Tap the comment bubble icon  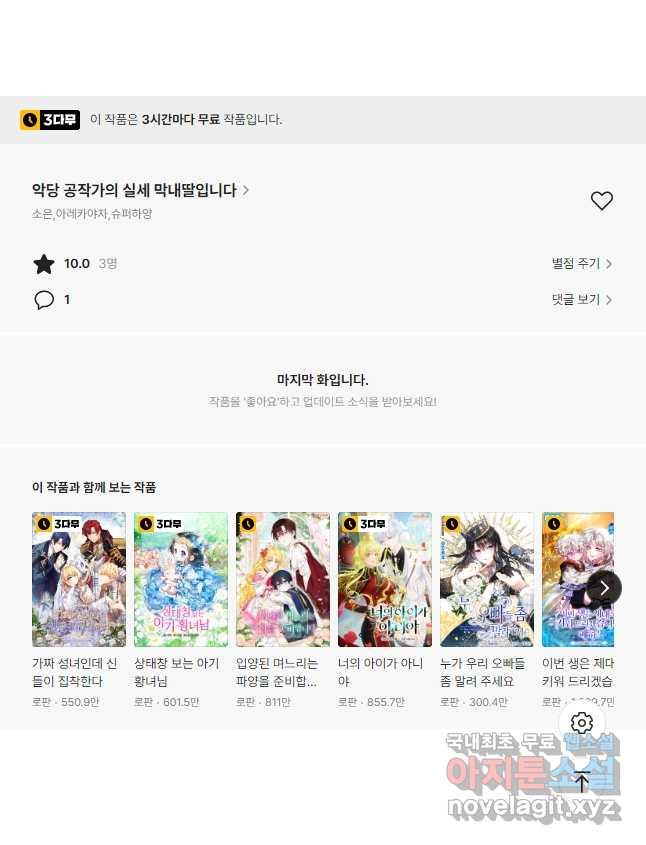44,300
